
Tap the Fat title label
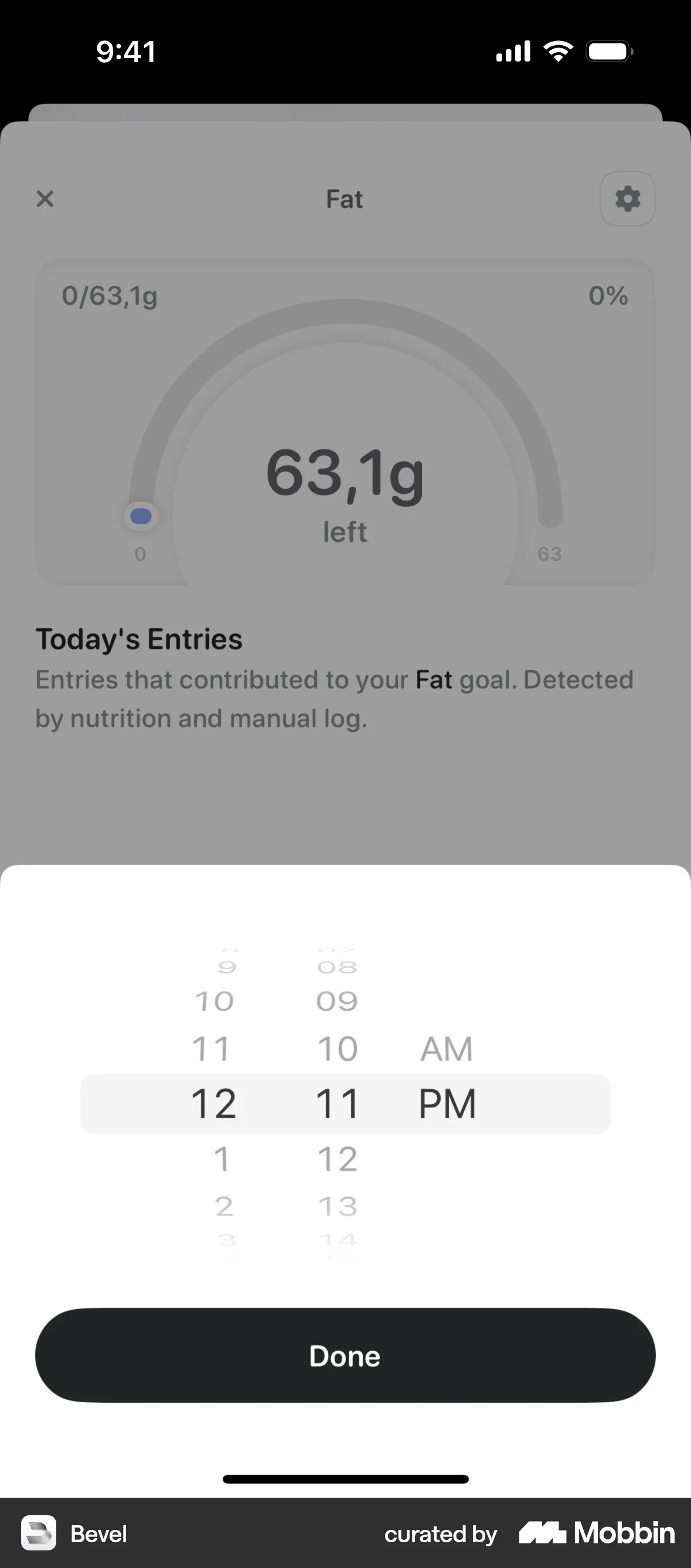344,199
